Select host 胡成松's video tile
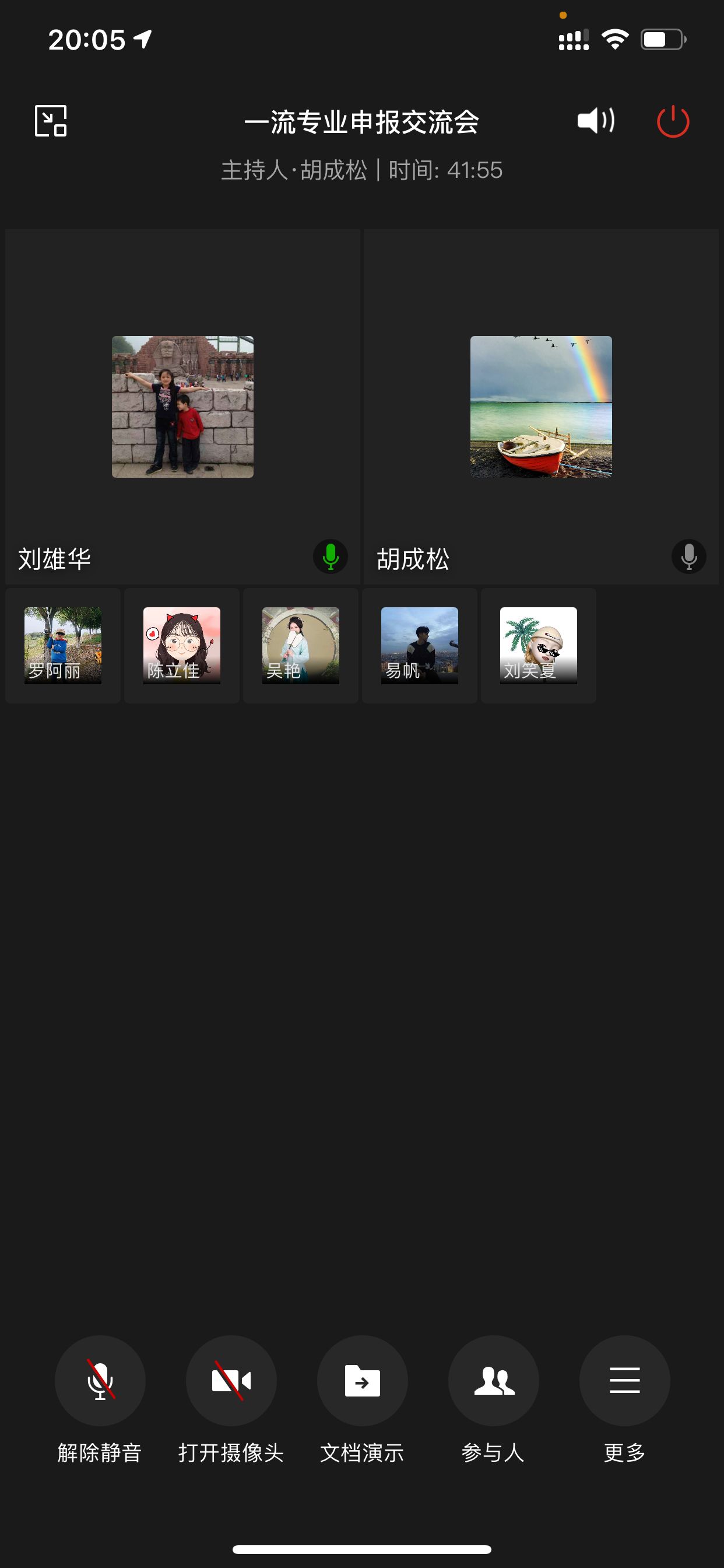This screenshot has height=1568, width=724. (541, 407)
